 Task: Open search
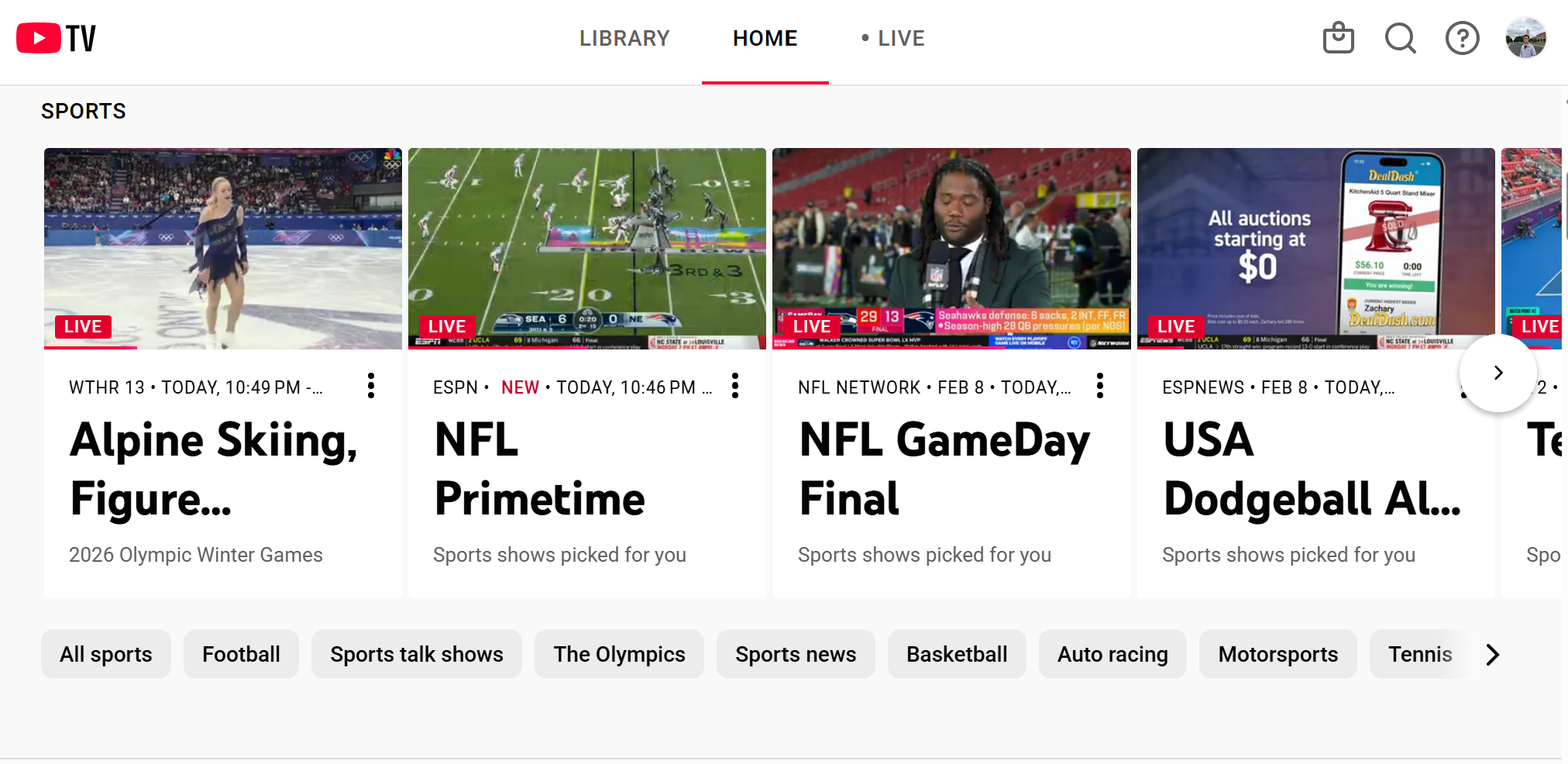coord(1400,38)
